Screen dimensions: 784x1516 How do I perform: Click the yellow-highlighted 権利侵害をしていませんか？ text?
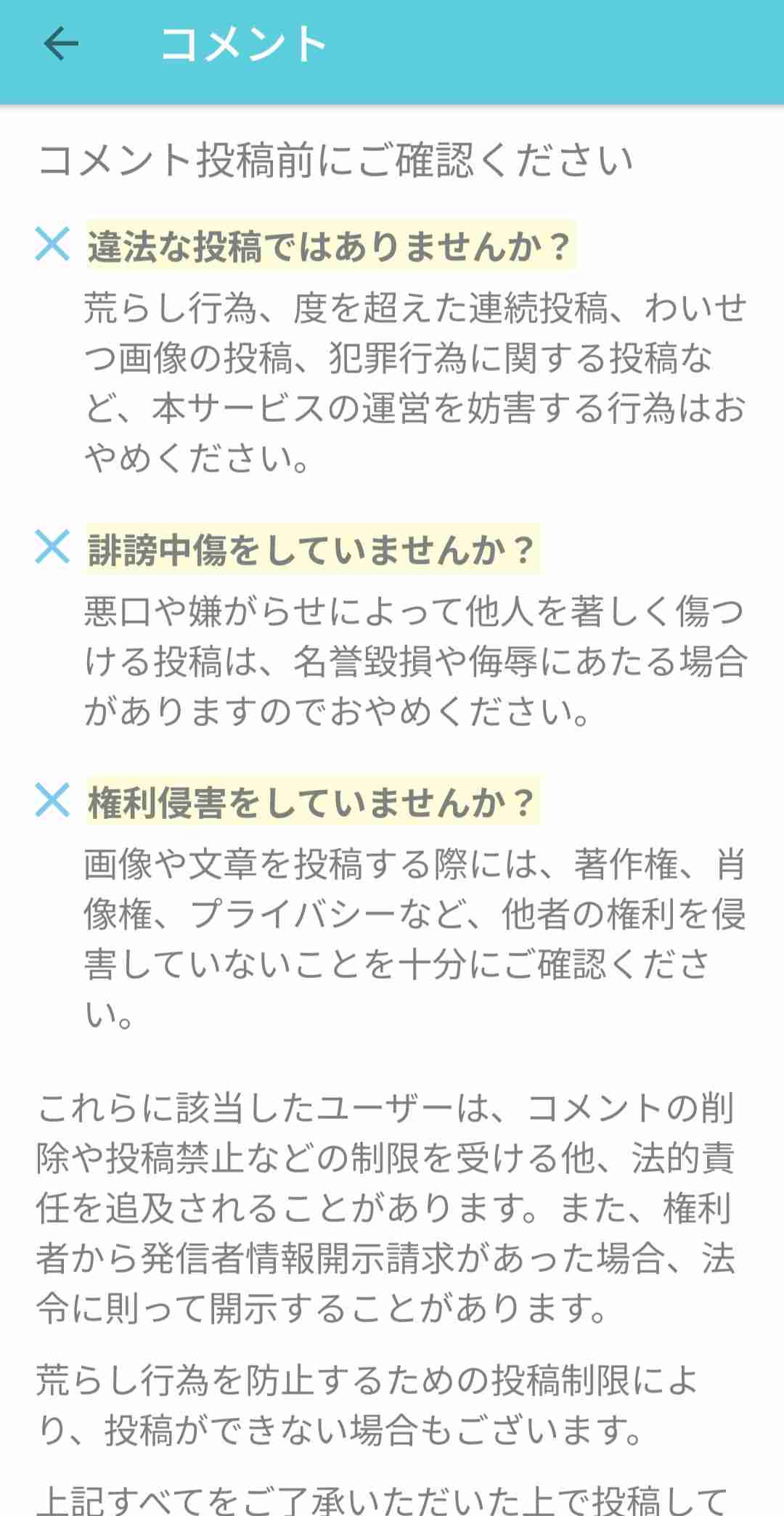click(312, 802)
